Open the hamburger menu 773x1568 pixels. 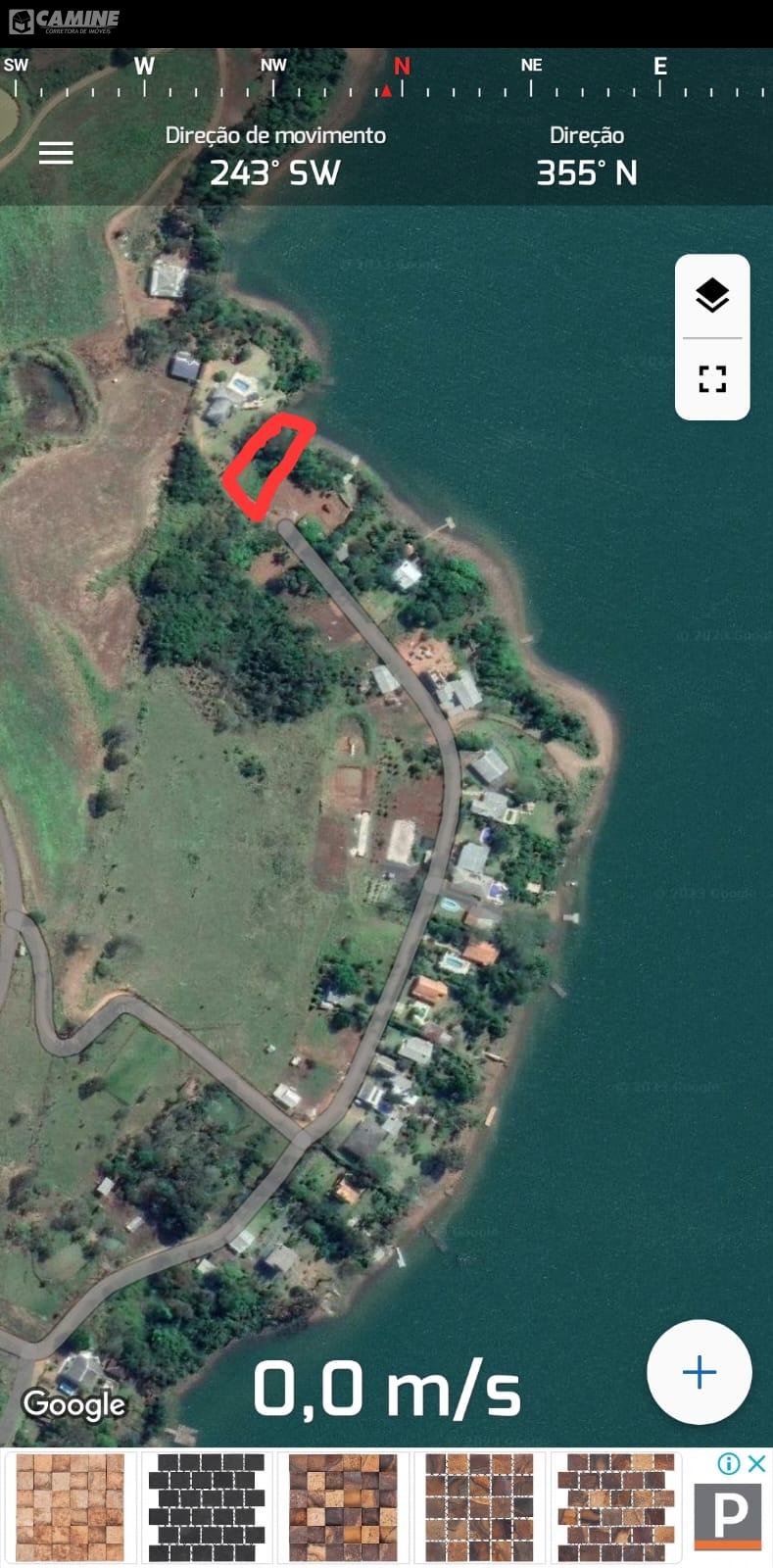pos(56,153)
